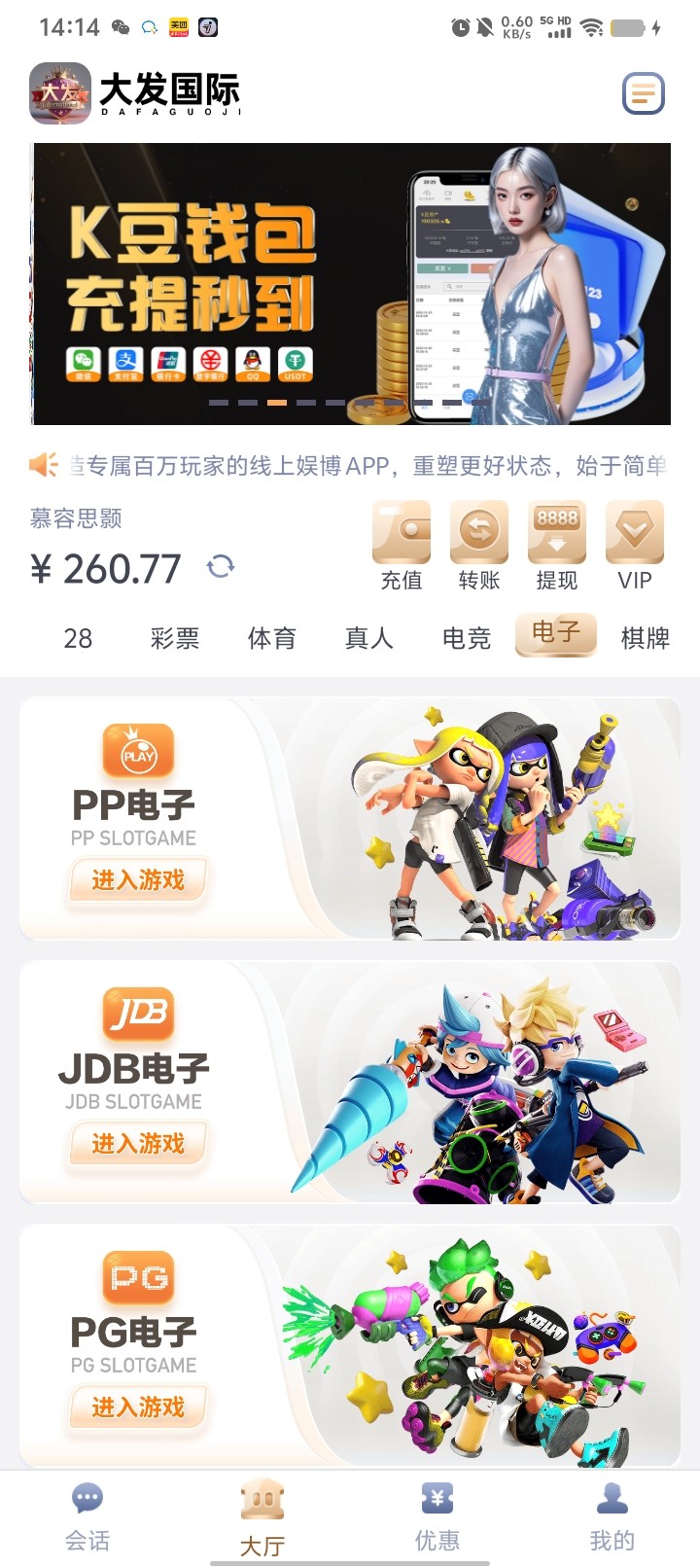Switch to the 真人 tab
The width and height of the screenshot is (700, 1568).
[x=369, y=638]
